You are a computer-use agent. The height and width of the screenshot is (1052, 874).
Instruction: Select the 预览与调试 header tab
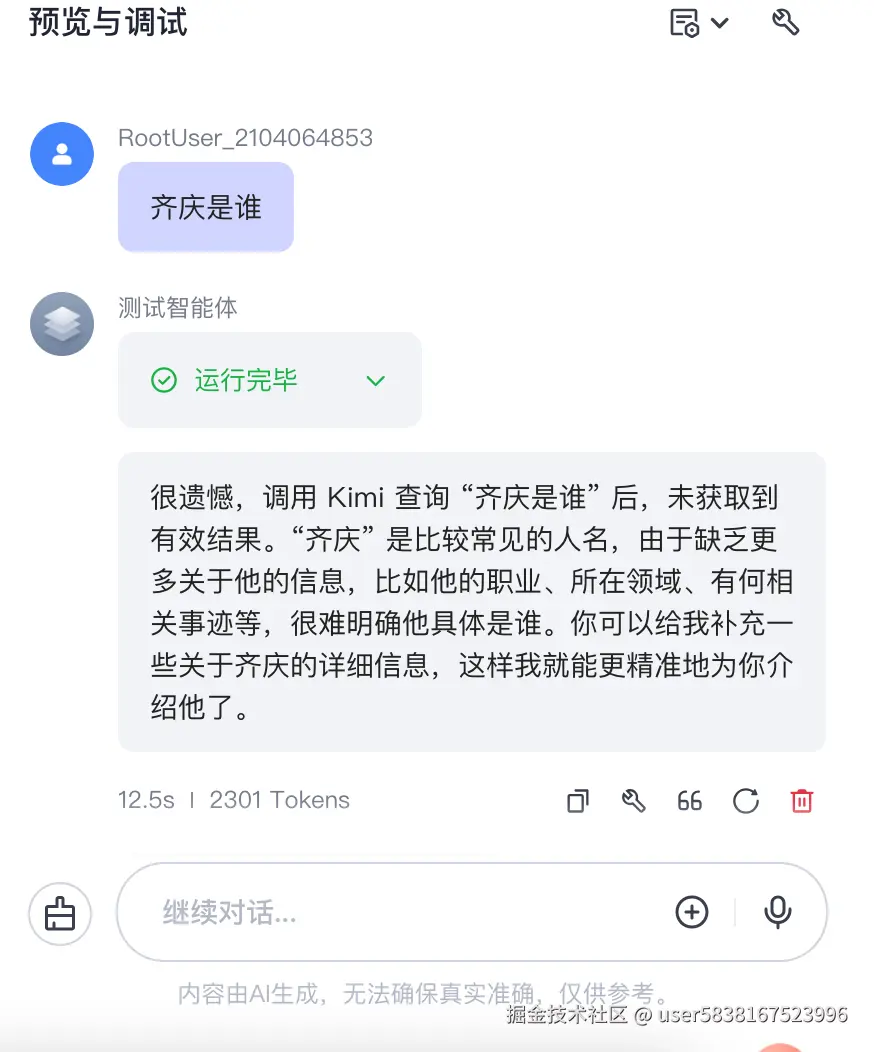tap(106, 22)
